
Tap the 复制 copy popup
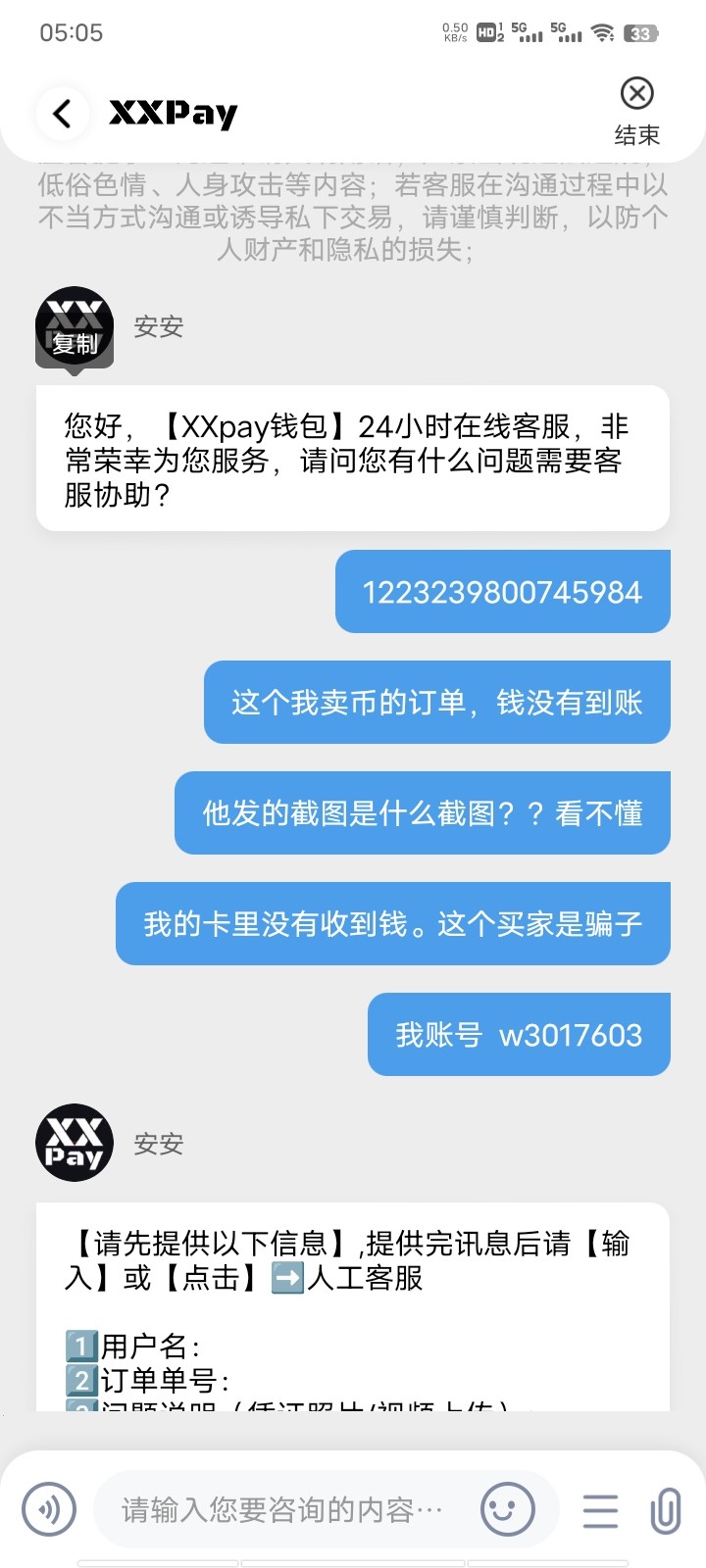pos(75,344)
